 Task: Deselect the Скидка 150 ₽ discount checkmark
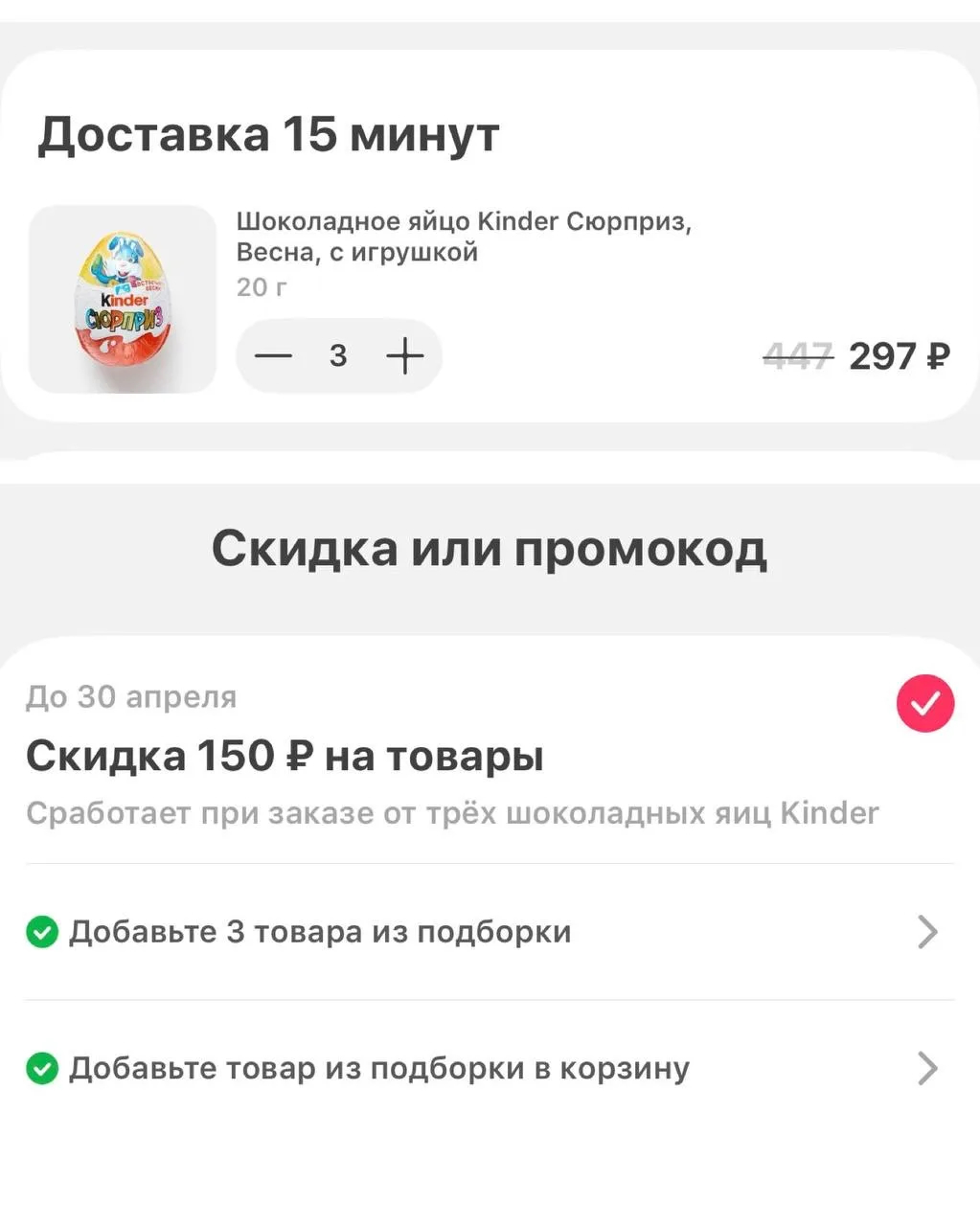click(924, 704)
